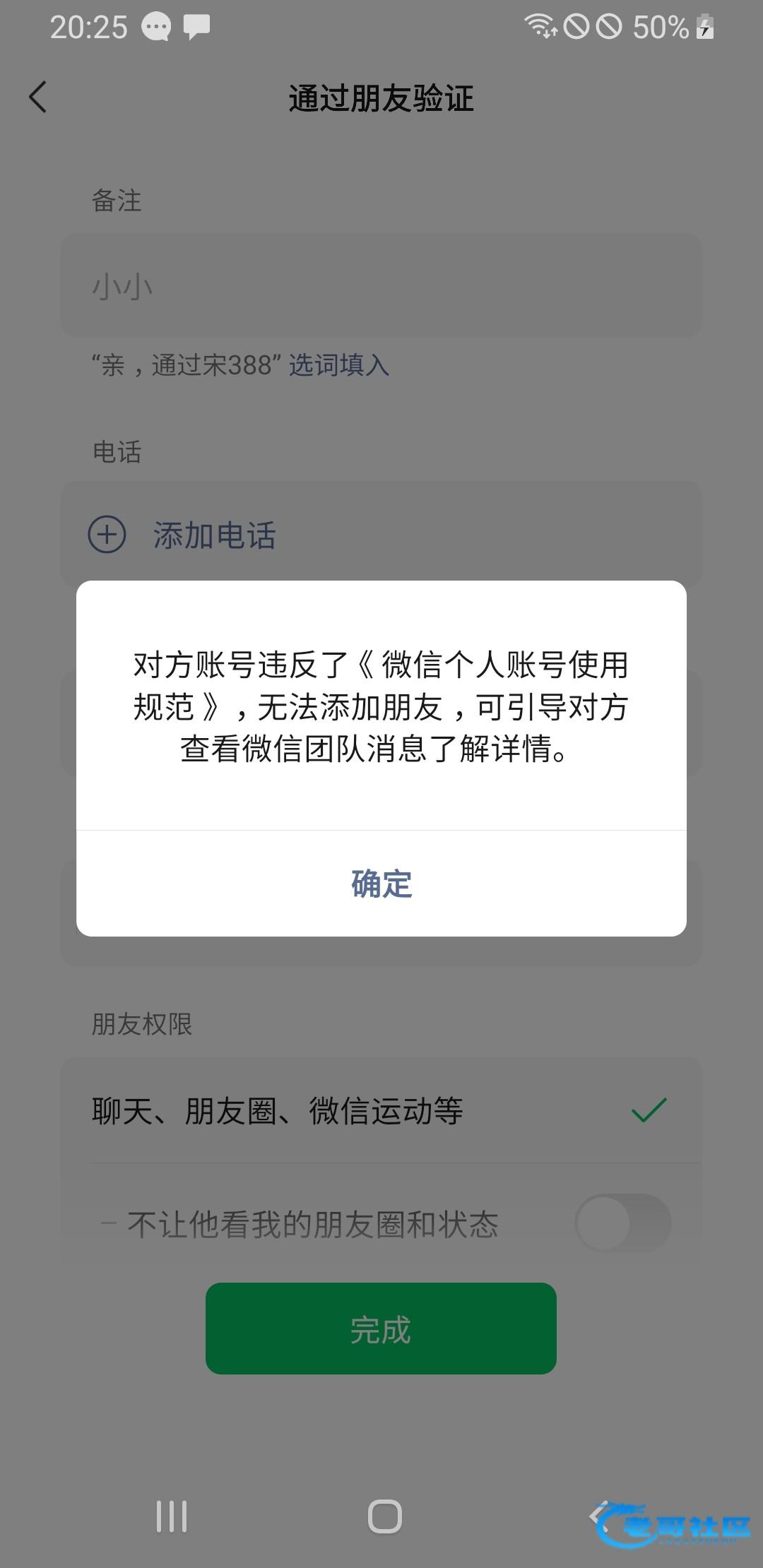Viewport: 763px width, 1568px height.
Task: Tap the 选词填入 link
Action: [338, 365]
